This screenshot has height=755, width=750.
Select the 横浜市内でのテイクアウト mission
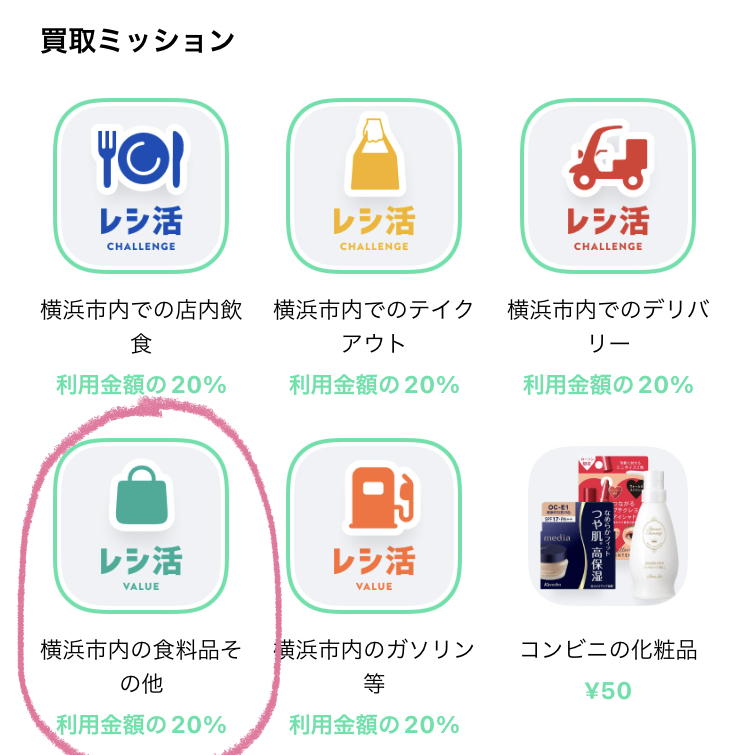[374, 186]
